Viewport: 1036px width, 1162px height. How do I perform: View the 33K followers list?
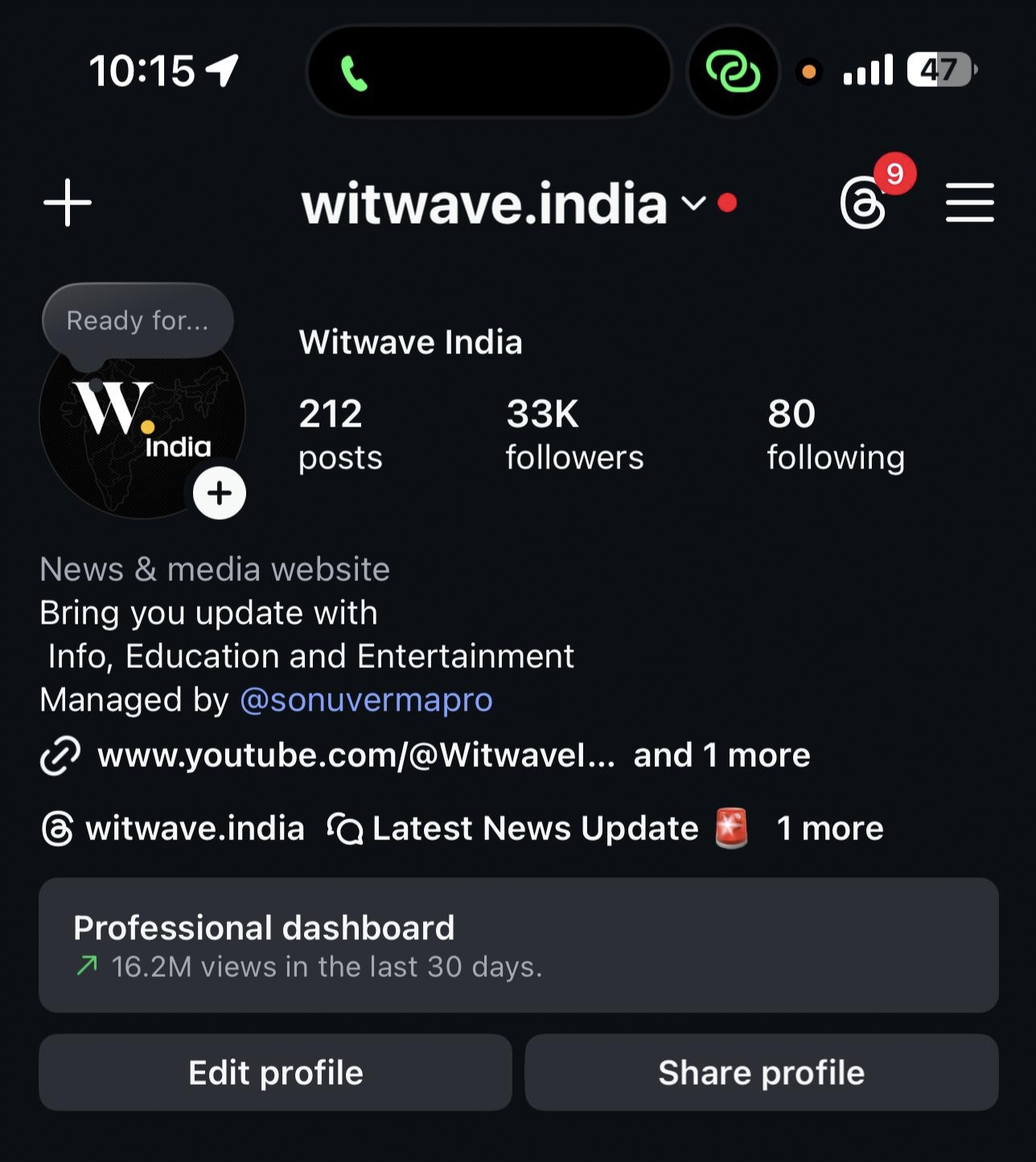click(x=574, y=435)
